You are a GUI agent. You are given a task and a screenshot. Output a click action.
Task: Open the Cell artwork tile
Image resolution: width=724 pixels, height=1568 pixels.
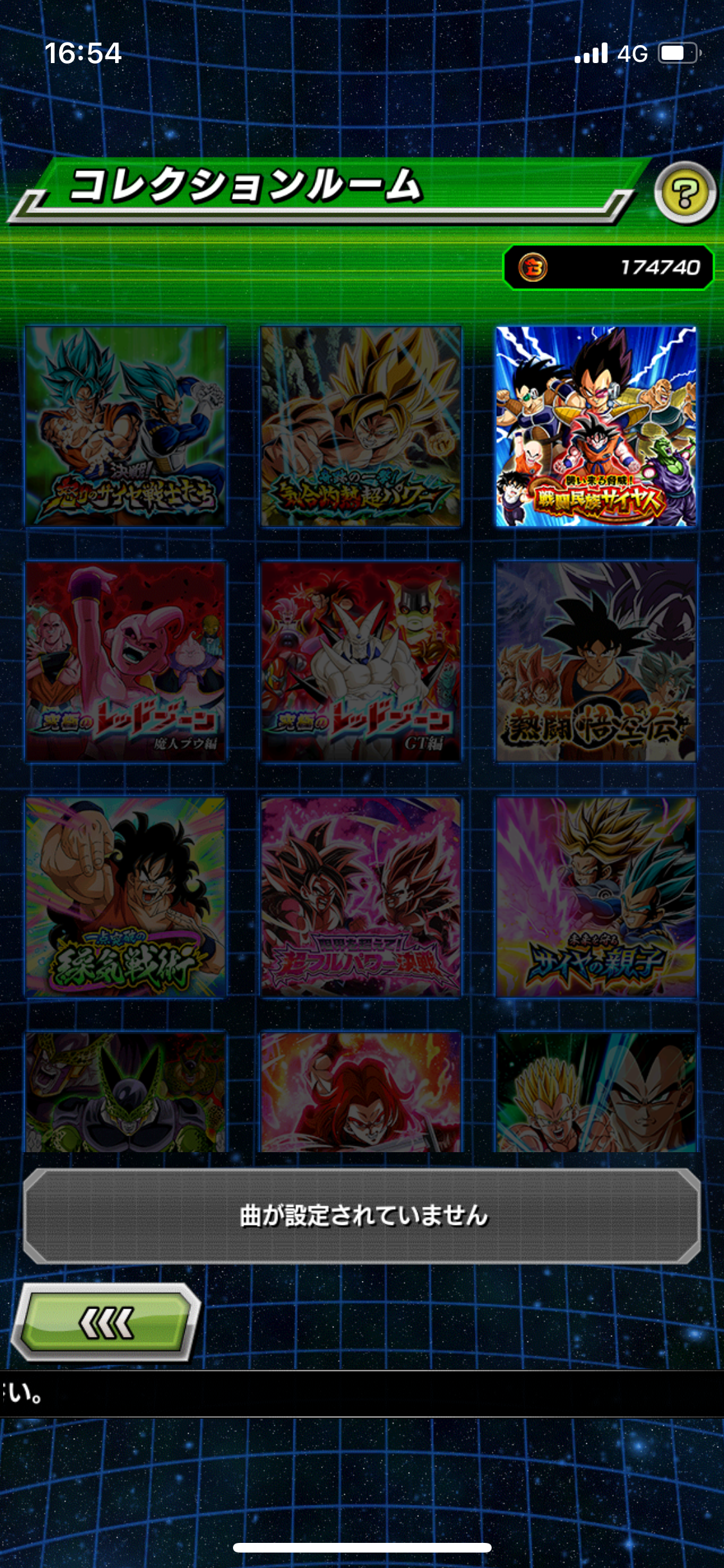(125, 1092)
